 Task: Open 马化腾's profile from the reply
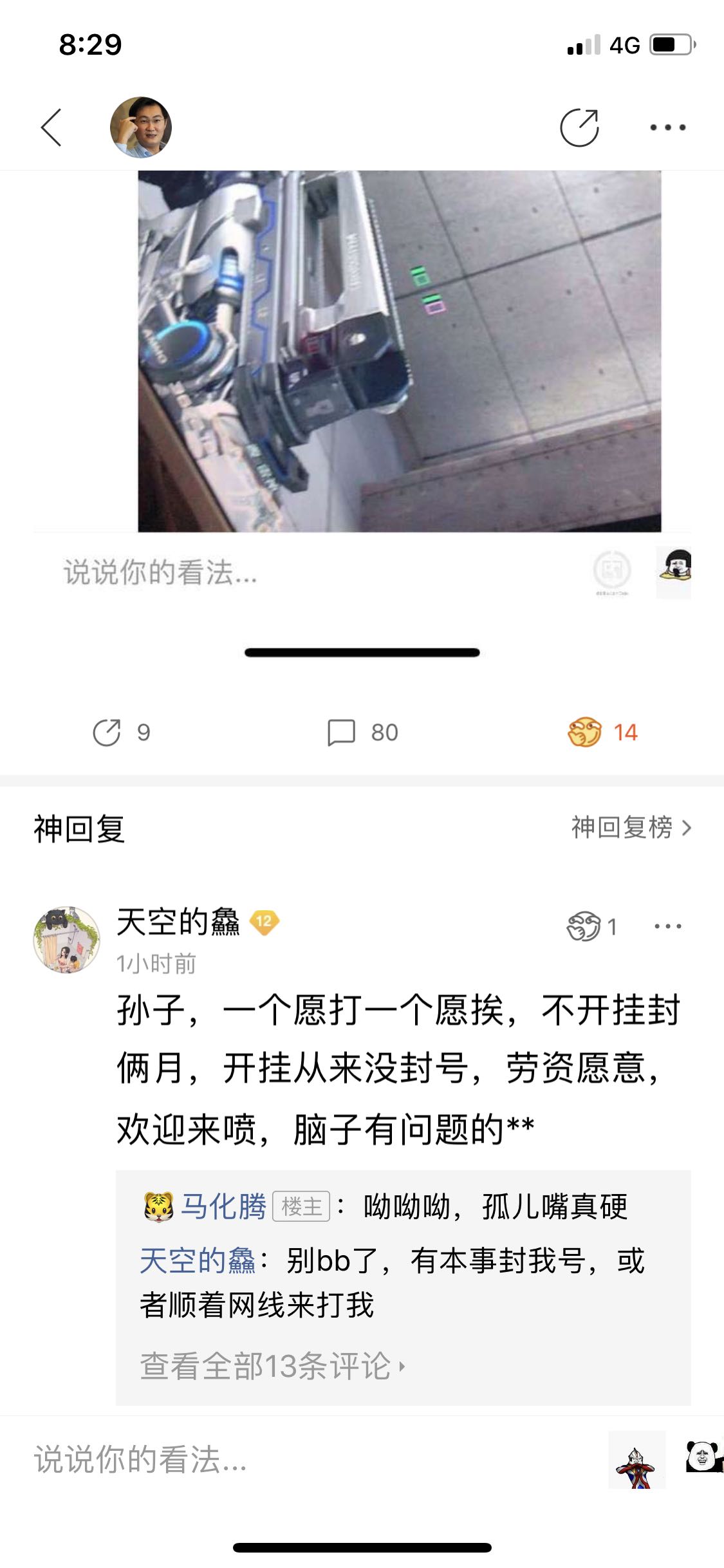[x=223, y=1206]
